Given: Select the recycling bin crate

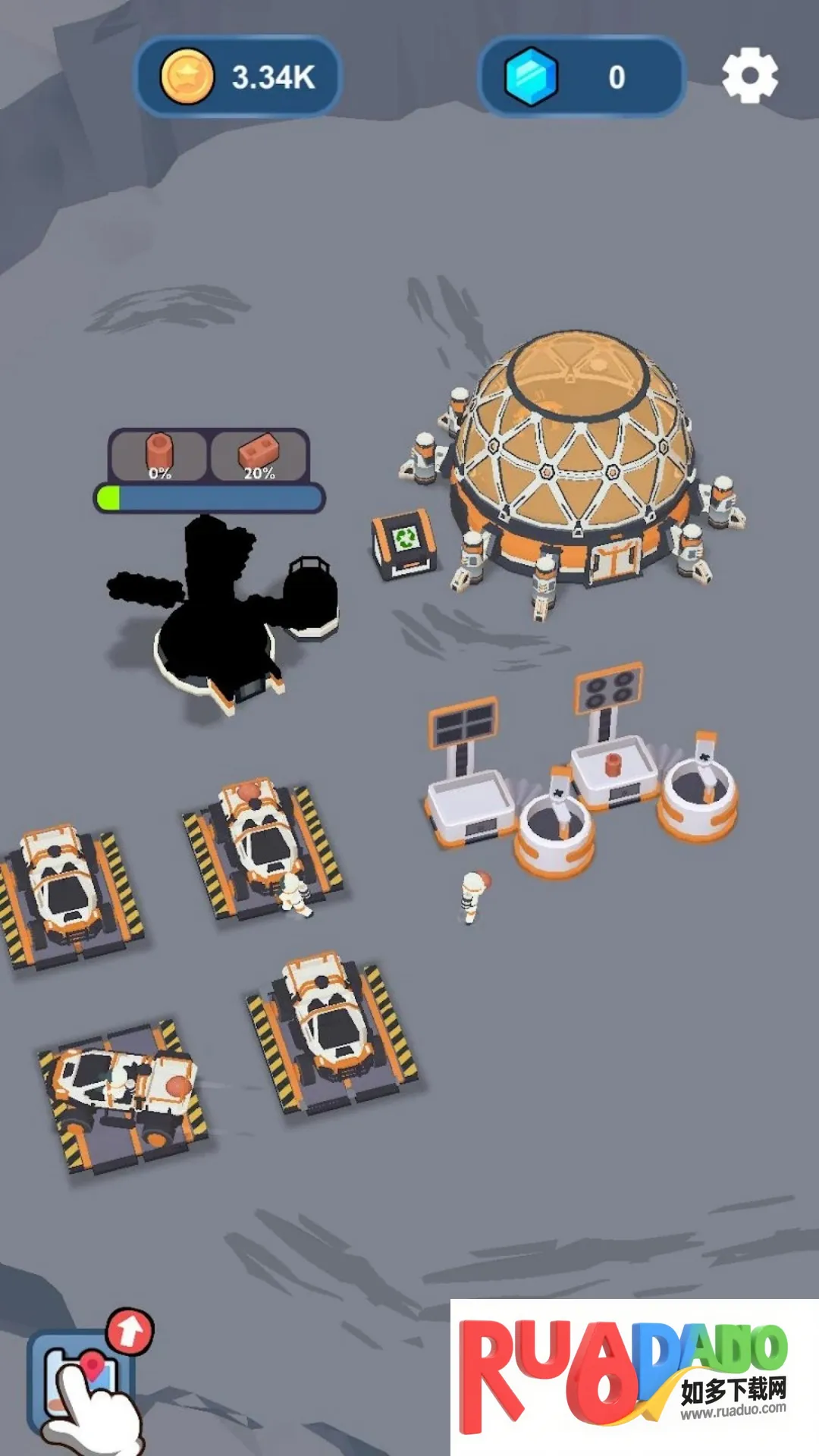Looking at the screenshot, I should click(405, 543).
